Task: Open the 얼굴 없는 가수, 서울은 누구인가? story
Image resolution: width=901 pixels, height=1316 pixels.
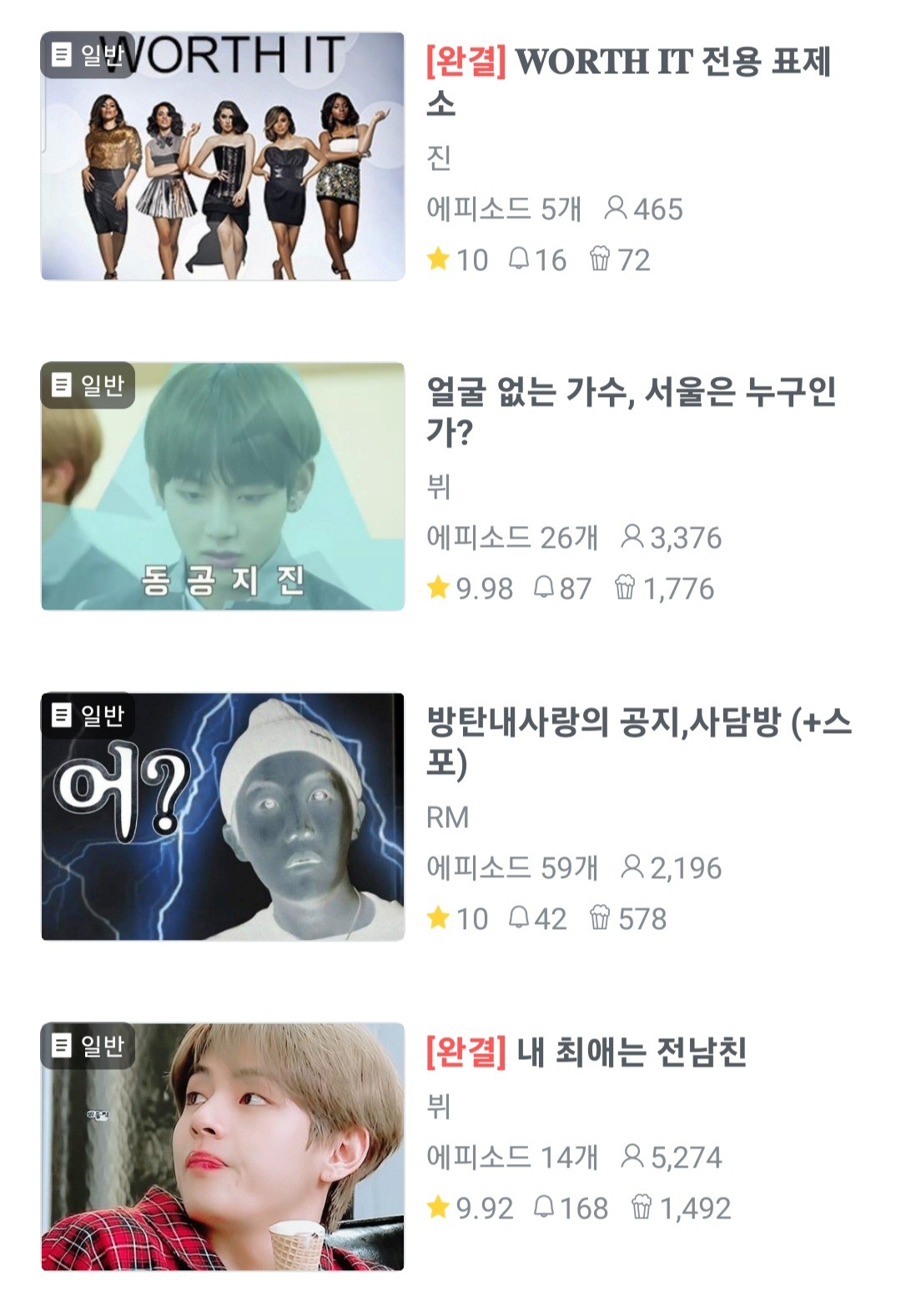Action: [x=631, y=410]
